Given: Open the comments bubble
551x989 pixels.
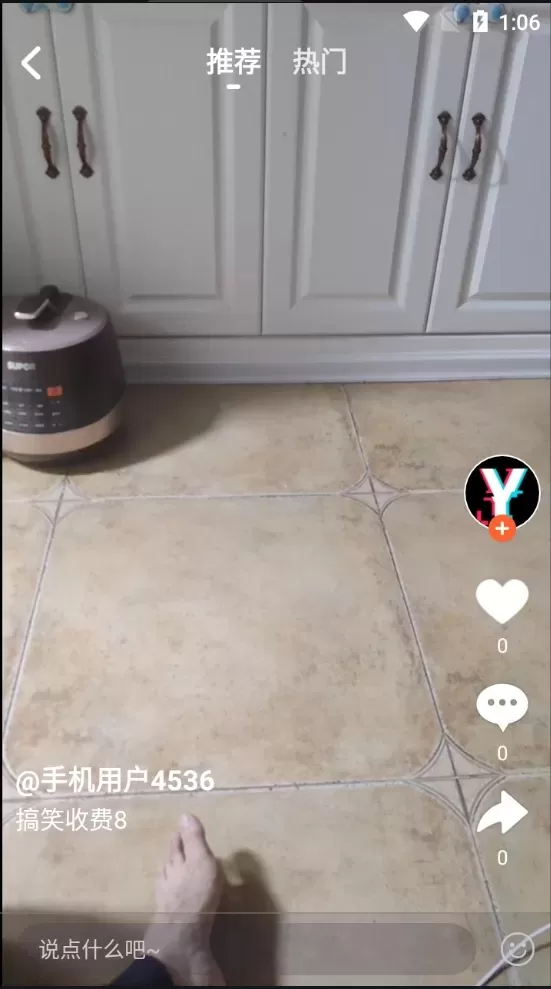Looking at the screenshot, I should click(x=502, y=707).
